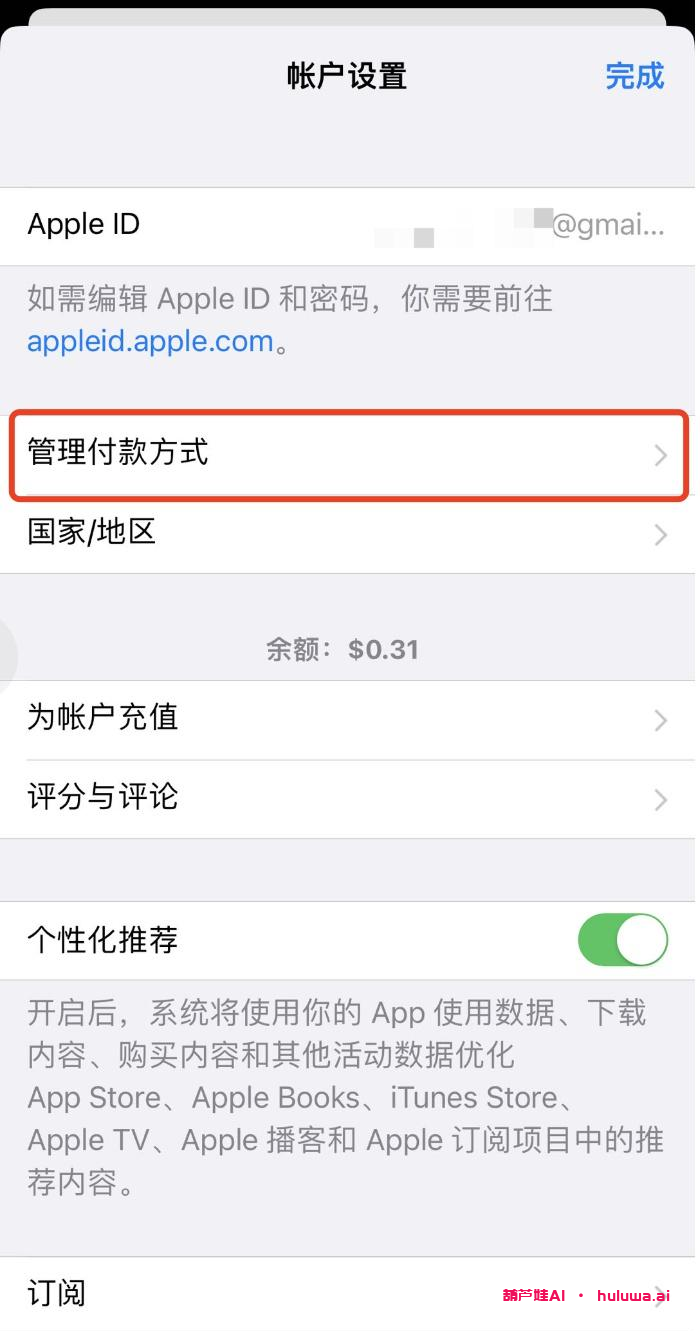
Task: Tap 完成 to close account settings
Action: click(x=634, y=76)
